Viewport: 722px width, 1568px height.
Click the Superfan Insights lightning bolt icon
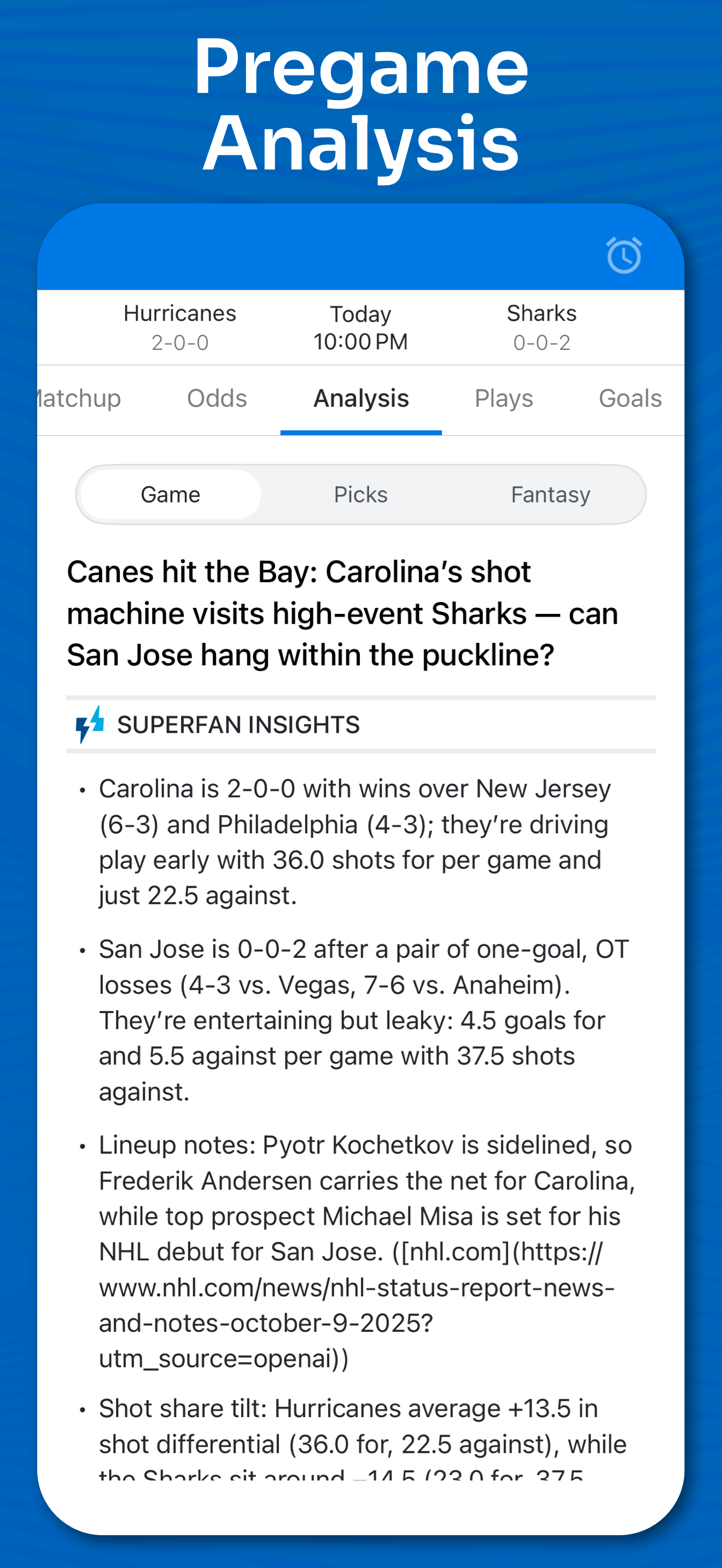[89, 724]
